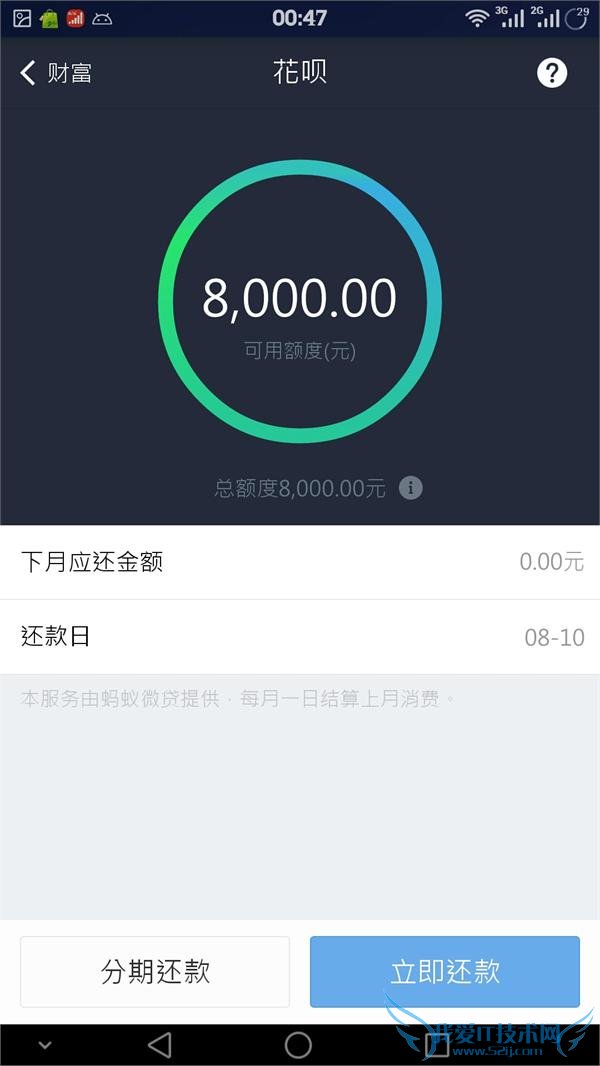Screen dimensions: 600x1066
Task: Tap 立即还款 to repay now
Action: coord(445,971)
